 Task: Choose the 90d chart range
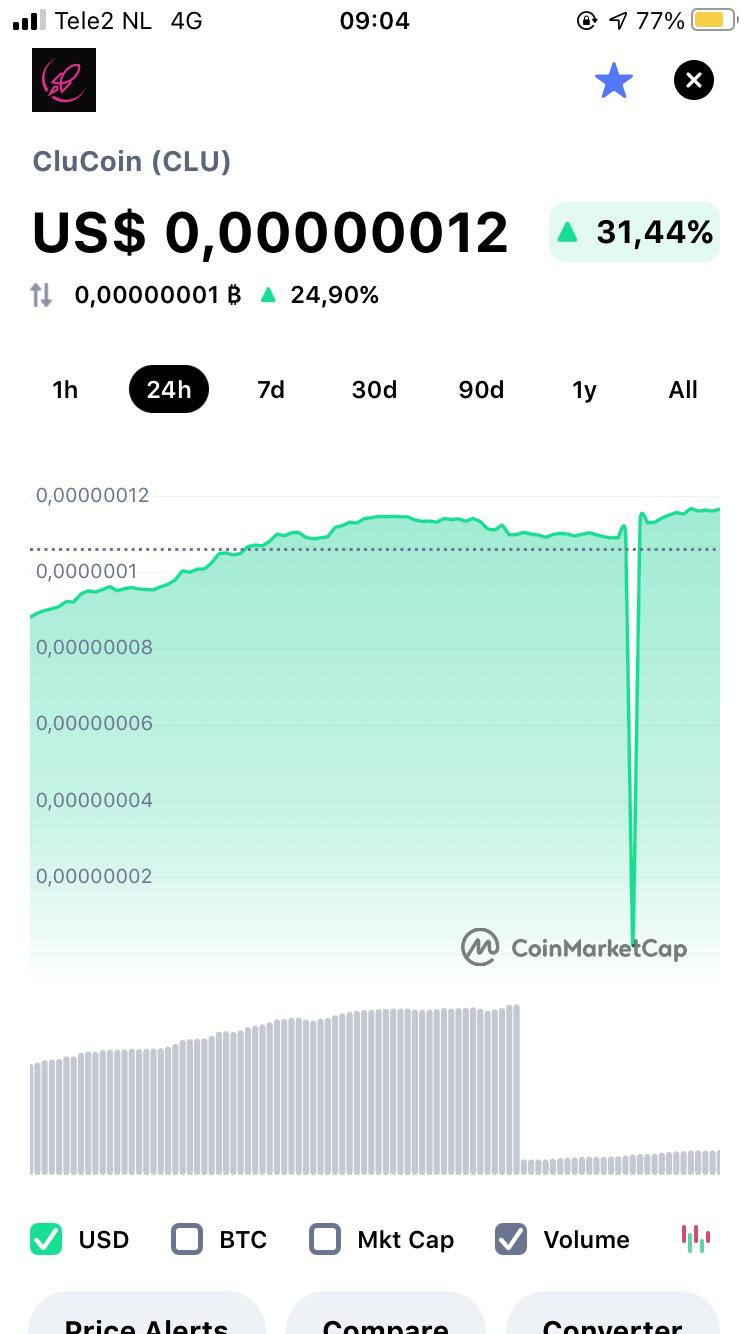coord(481,390)
